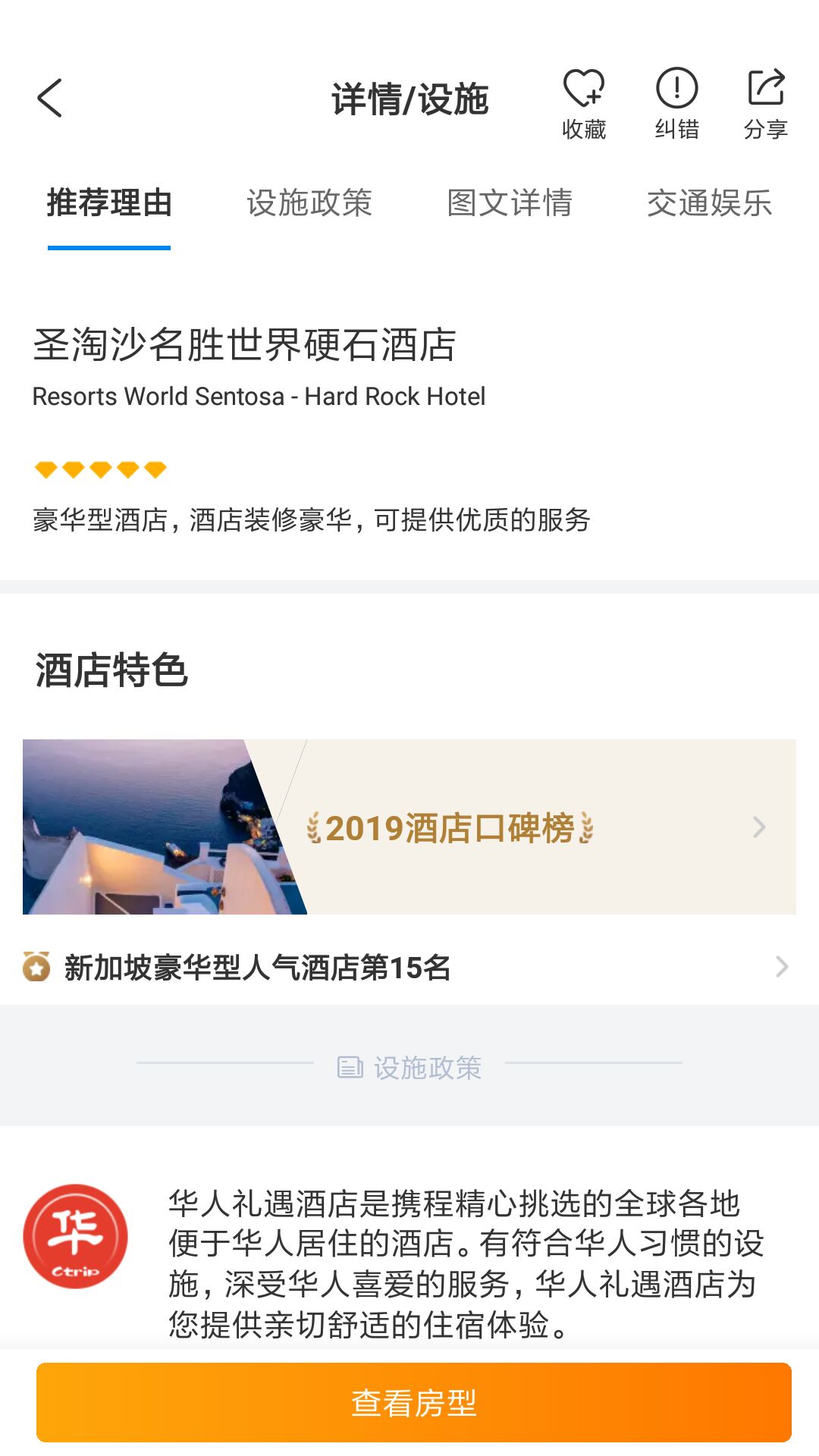Switch to the 交通娱乐 tab
This screenshot has height=1456, width=819.
(x=710, y=203)
